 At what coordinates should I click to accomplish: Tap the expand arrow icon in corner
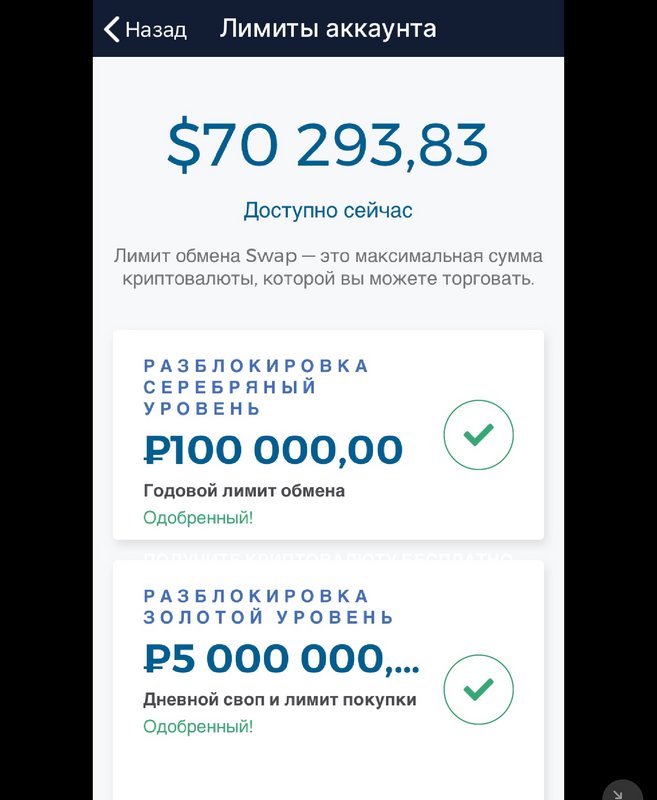point(621,792)
